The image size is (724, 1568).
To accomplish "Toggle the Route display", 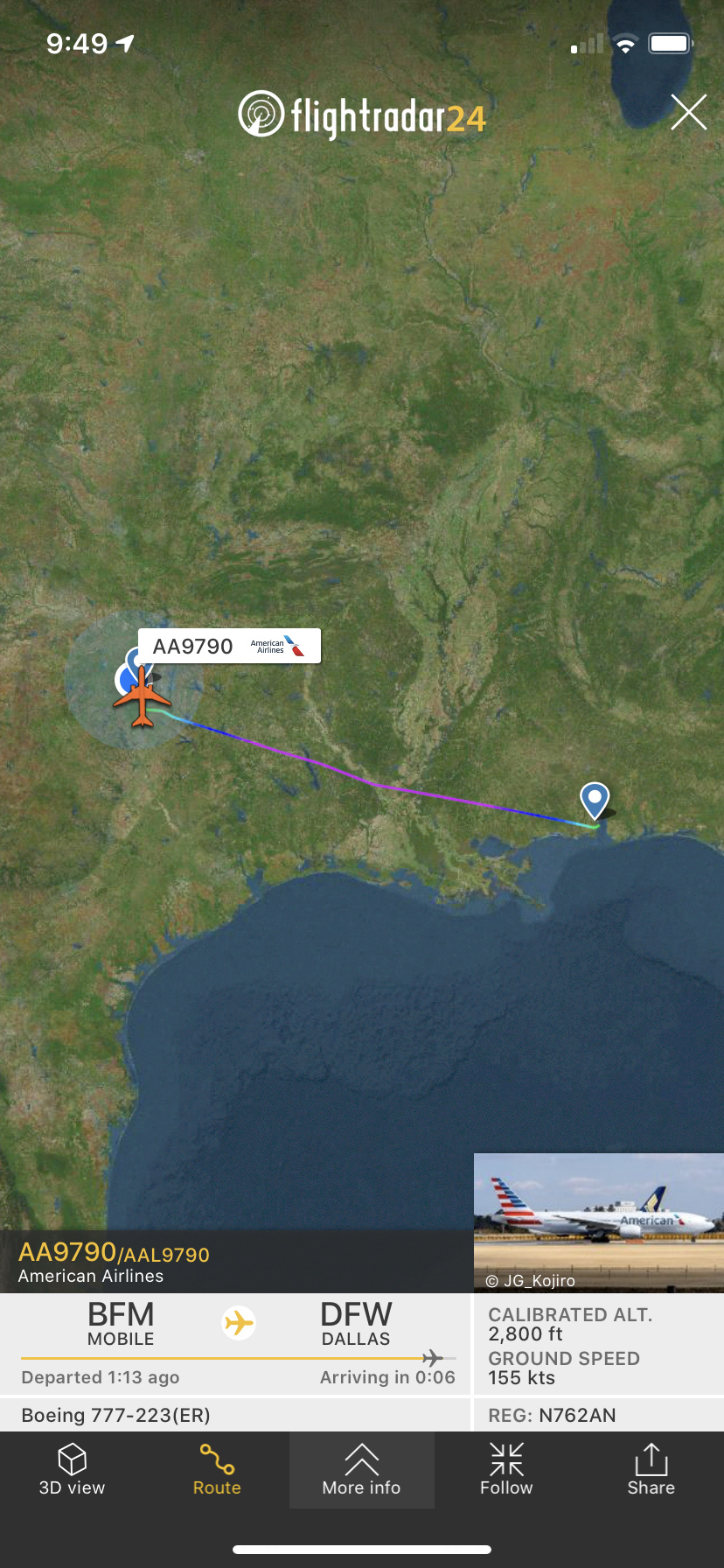I will [x=217, y=1470].
